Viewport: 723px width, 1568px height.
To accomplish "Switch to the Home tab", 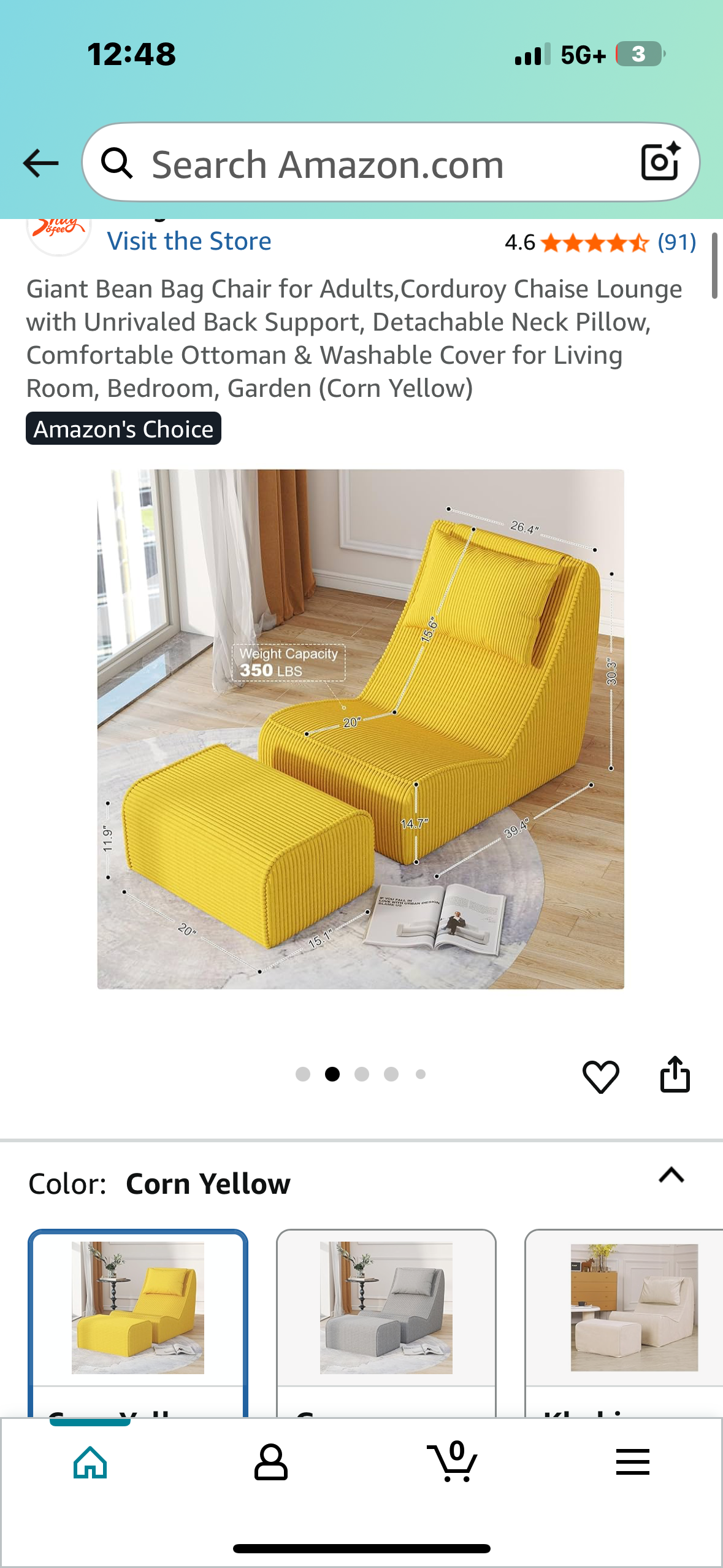I will click(x=90, y=1462).
